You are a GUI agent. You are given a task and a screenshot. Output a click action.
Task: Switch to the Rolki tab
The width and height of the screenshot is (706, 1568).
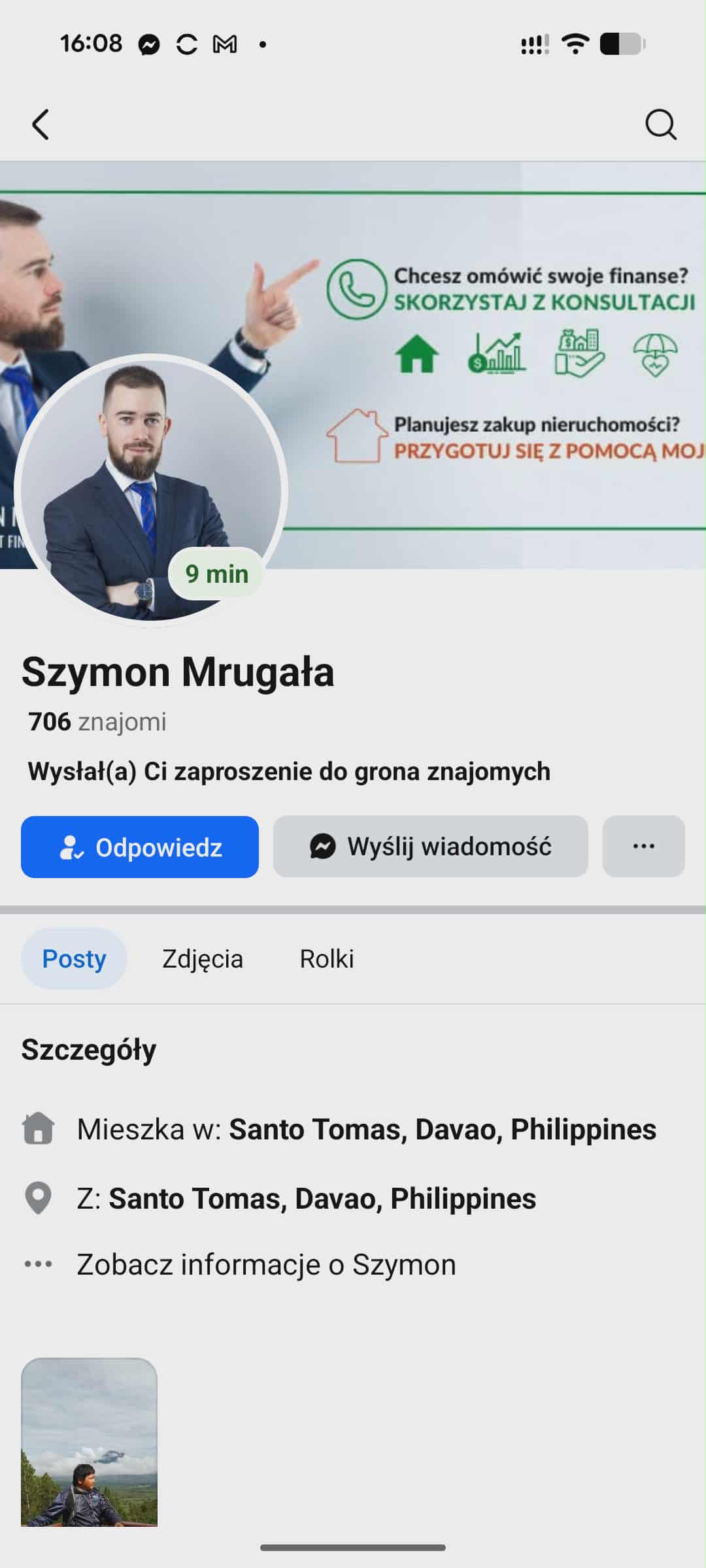[327, 958]
